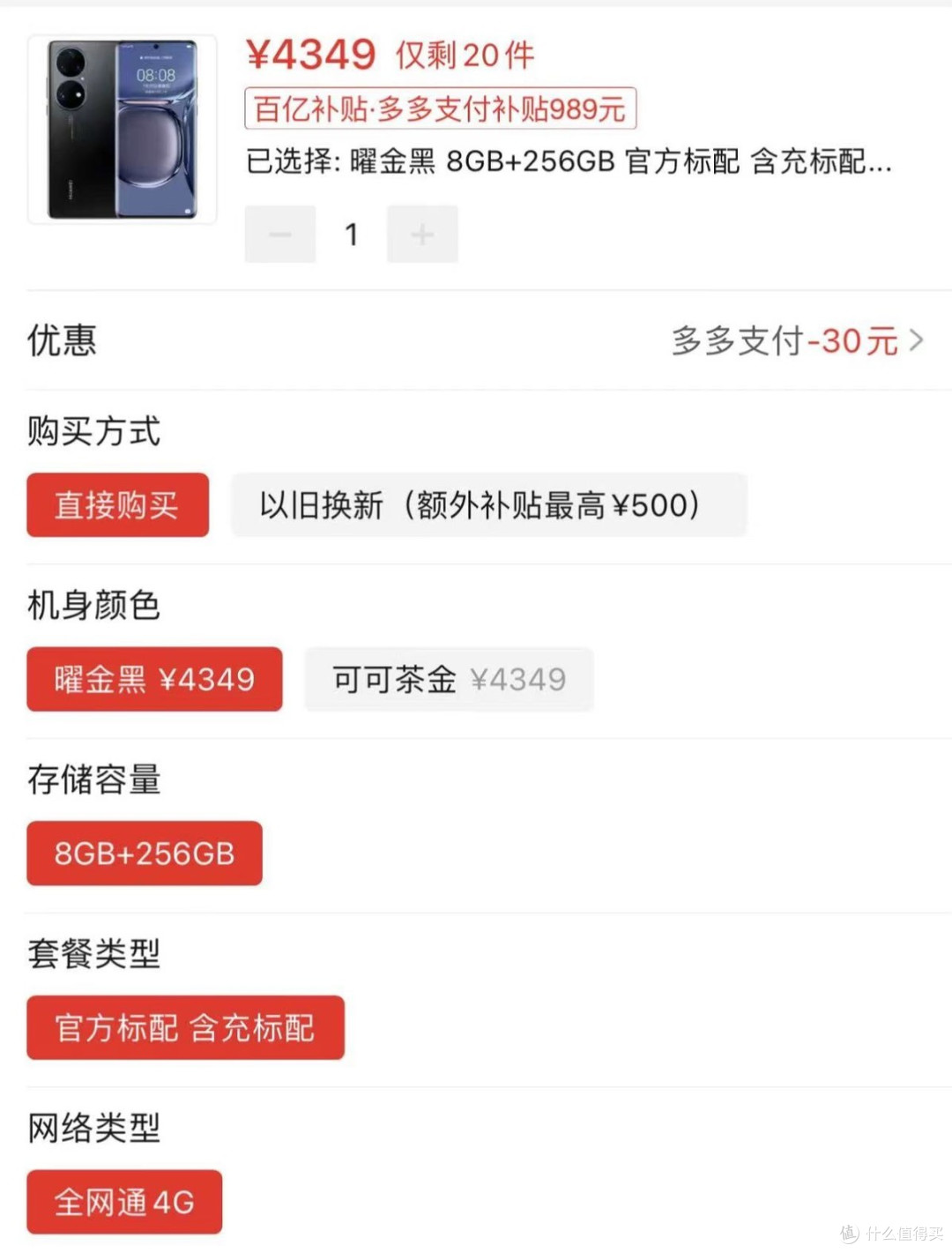952x1253 pixels.
Task: Click the 购买方式 section header
Action: pyautogui.click(x=93, y=430)
